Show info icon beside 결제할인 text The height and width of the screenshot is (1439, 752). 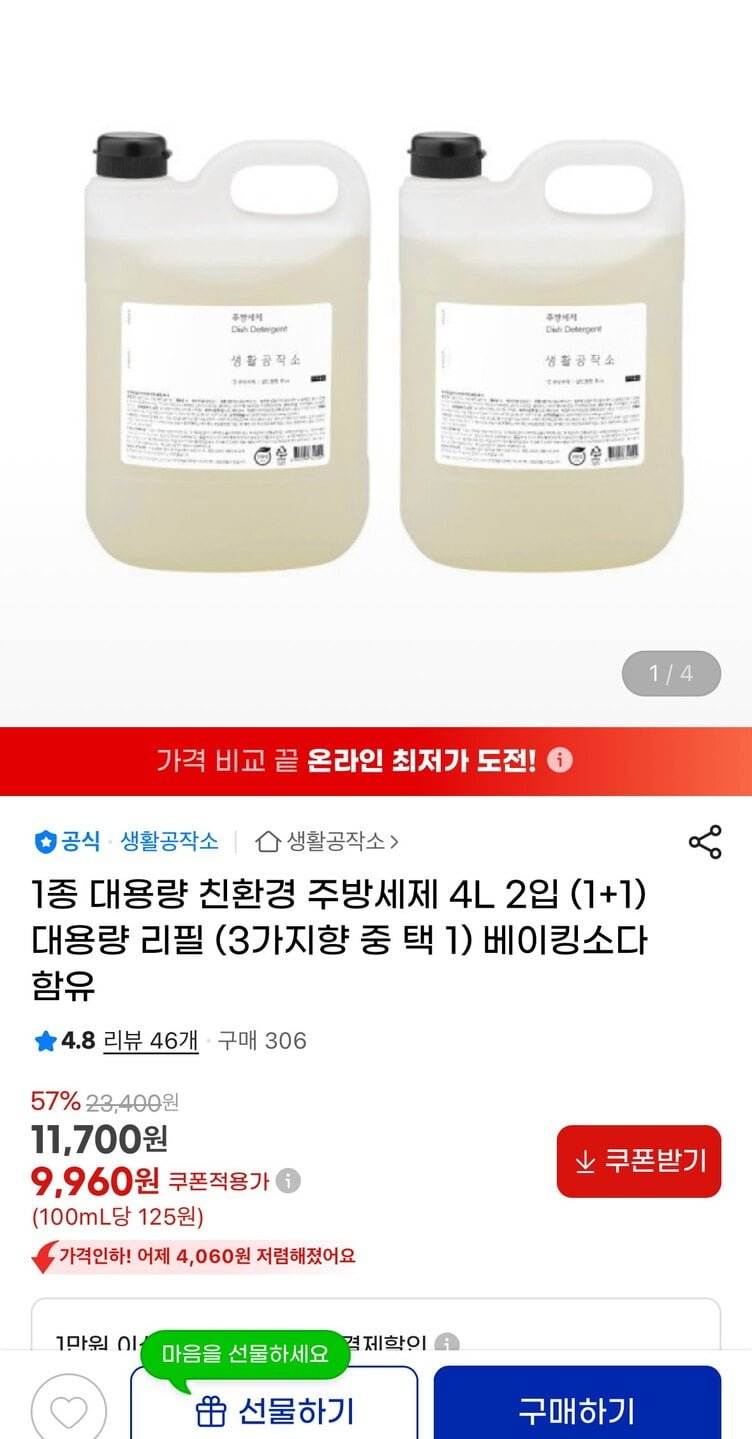(x=447, y=1343)
